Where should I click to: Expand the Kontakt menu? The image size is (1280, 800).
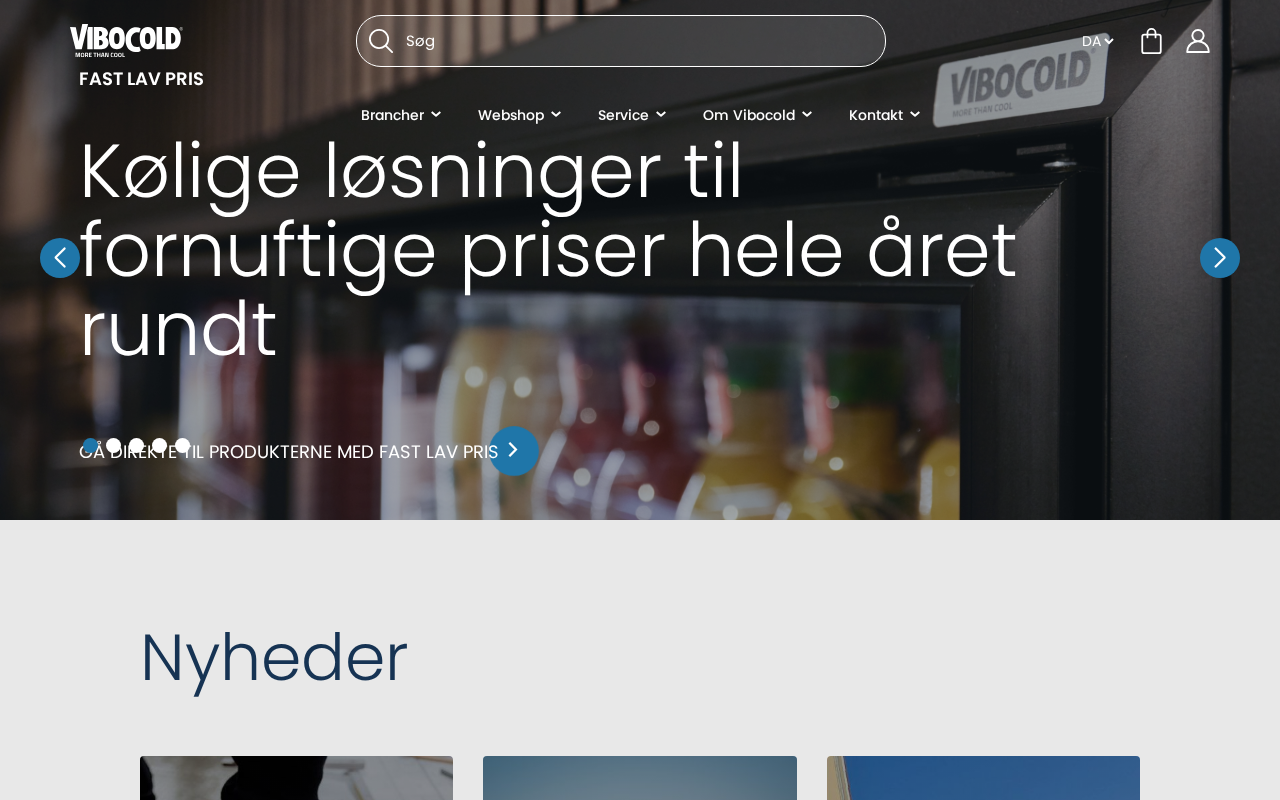884,115
